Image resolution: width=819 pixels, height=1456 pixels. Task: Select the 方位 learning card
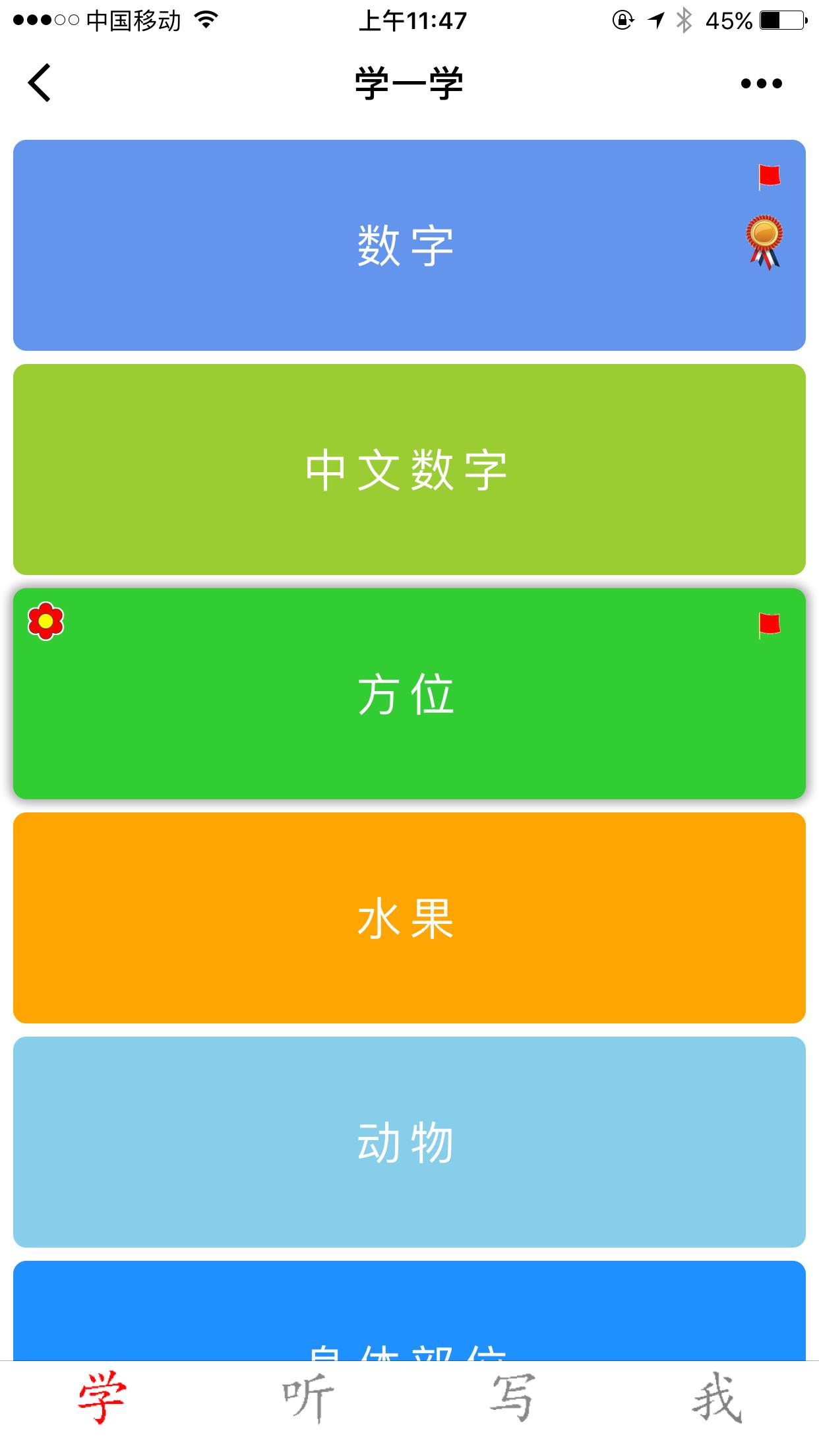click(409, 694)
